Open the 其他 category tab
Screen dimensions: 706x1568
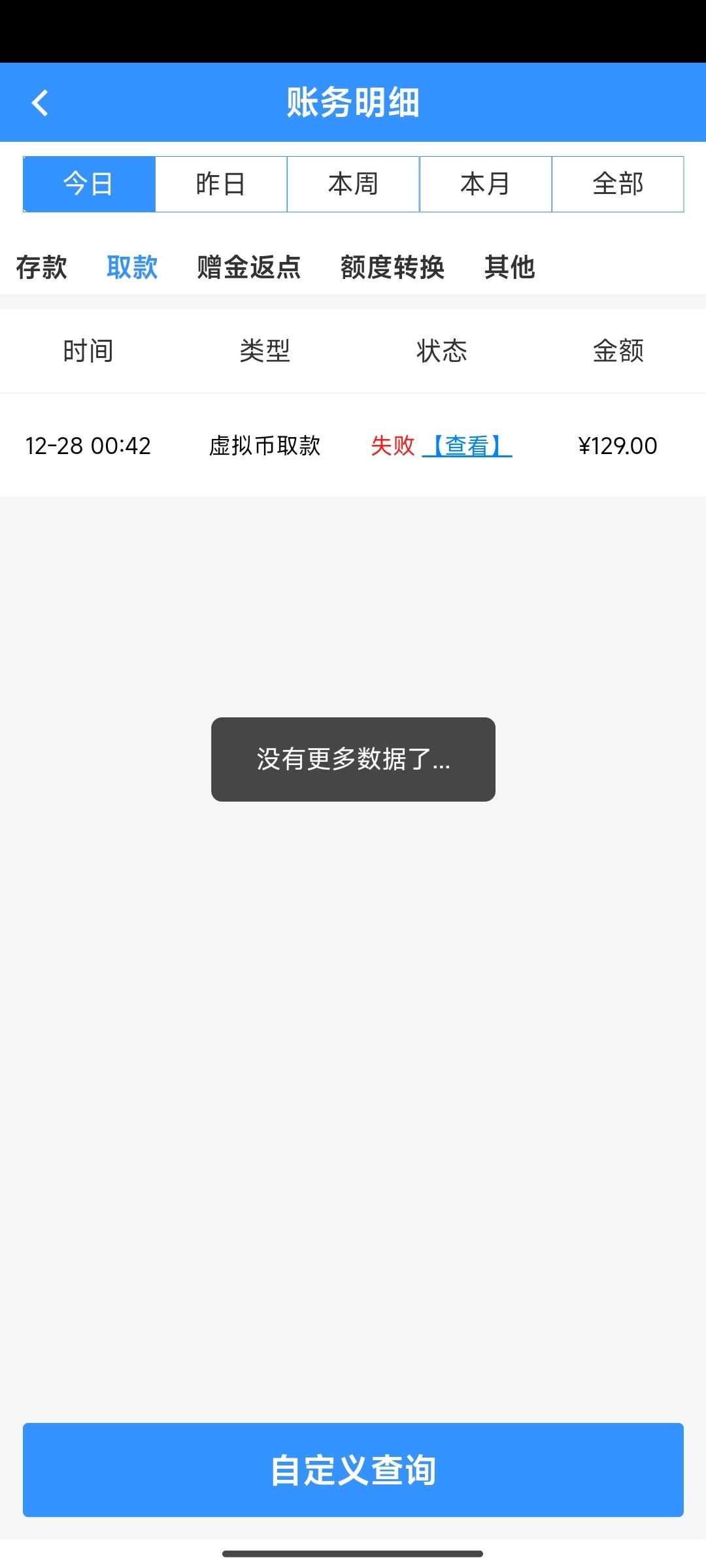pos(510,267)
